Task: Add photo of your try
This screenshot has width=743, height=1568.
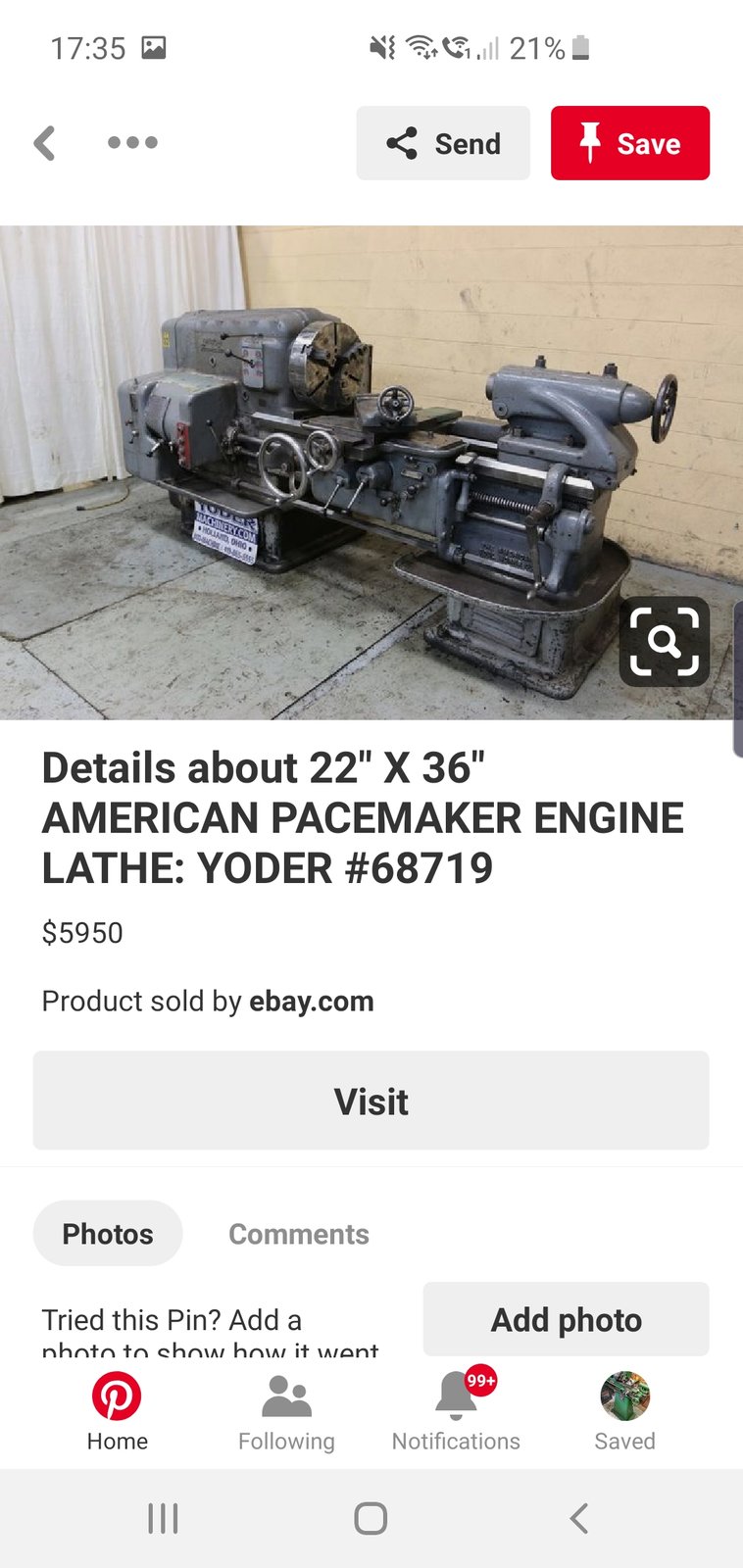Action: pyautogui.click(x=566, y=1319)
